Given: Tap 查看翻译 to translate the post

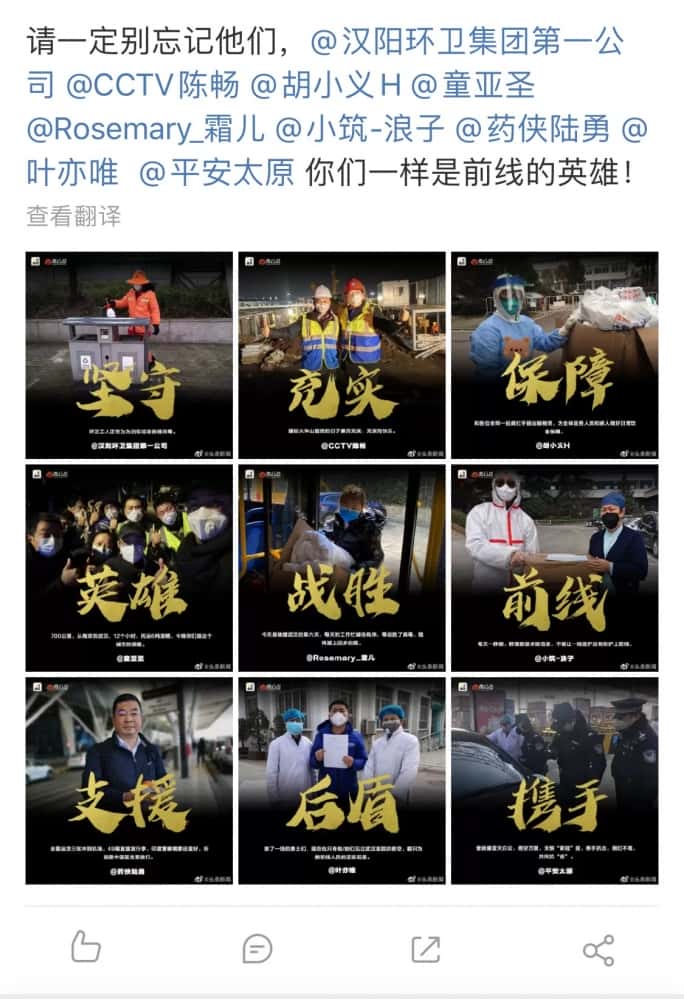Looking at the screenshot, I should coord(74,215).
